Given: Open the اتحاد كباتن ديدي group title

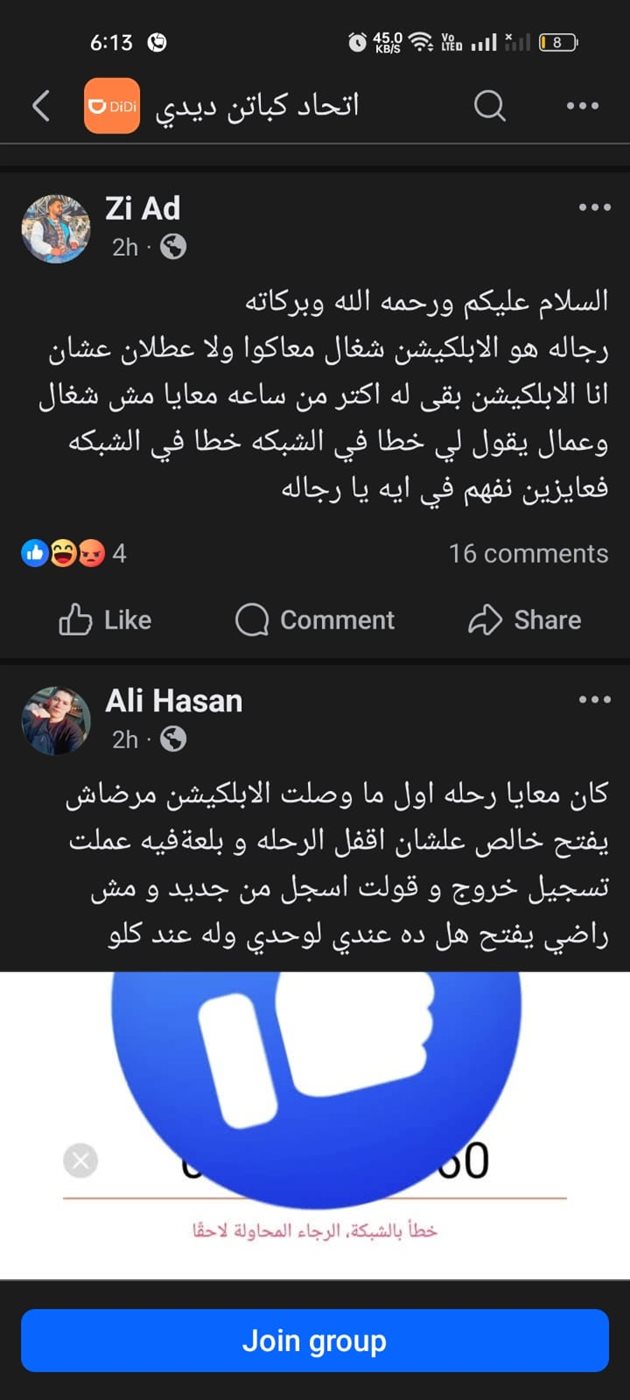Looking at the screenshot, I should pos(257,105).
